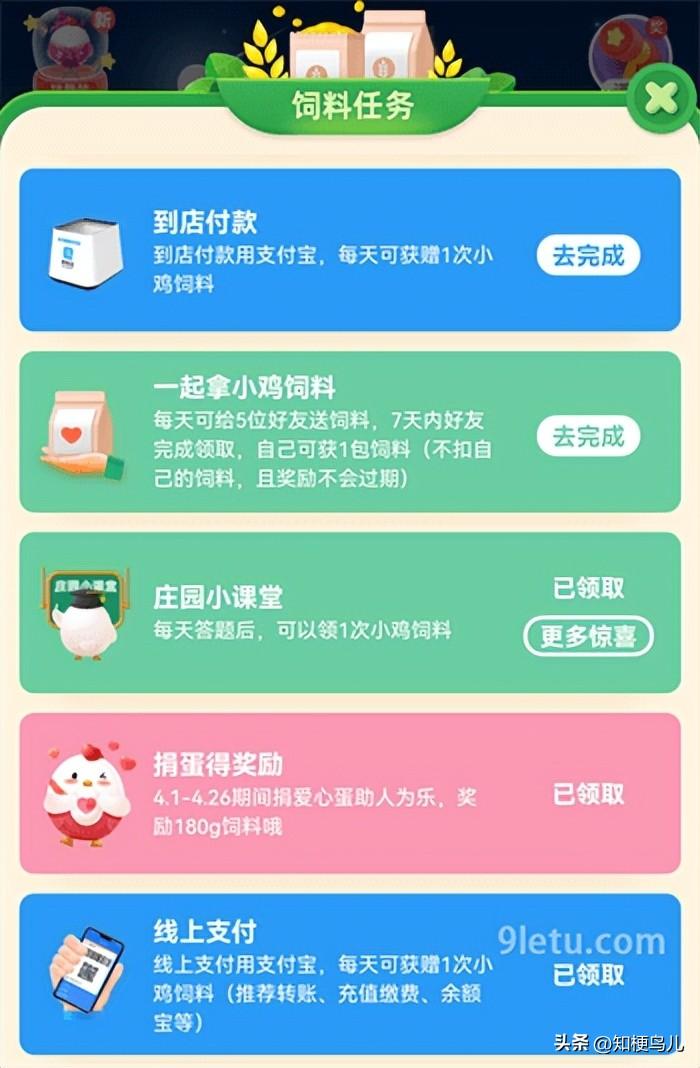700x1068 pixels.
Task: Open the 一起拿小鸡饲料 task card
Action: [x=300, y=432]
